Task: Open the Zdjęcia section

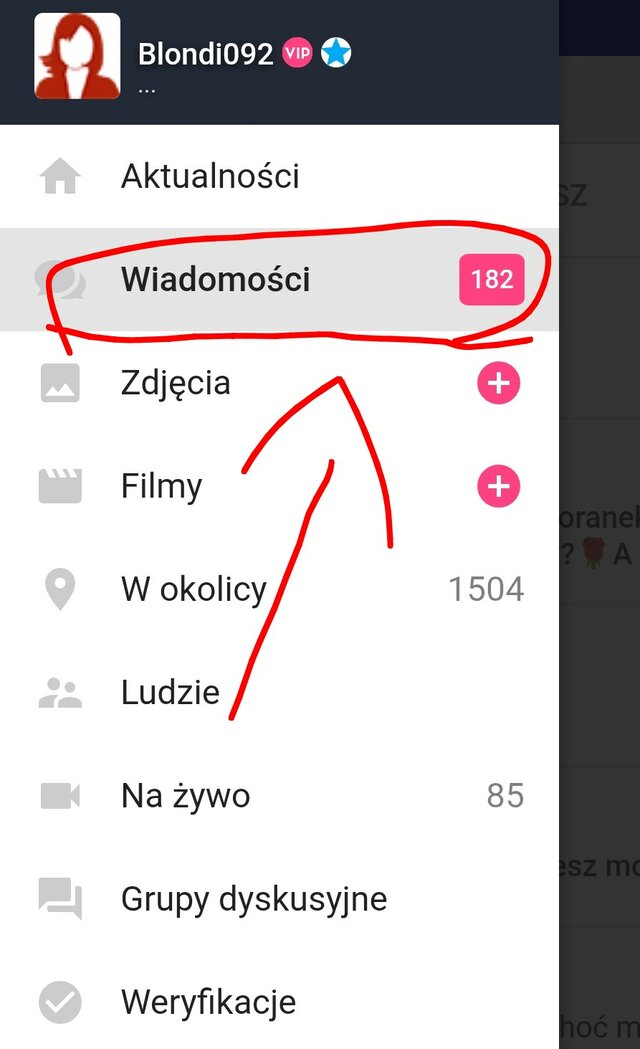Action: tap(175, 383)
